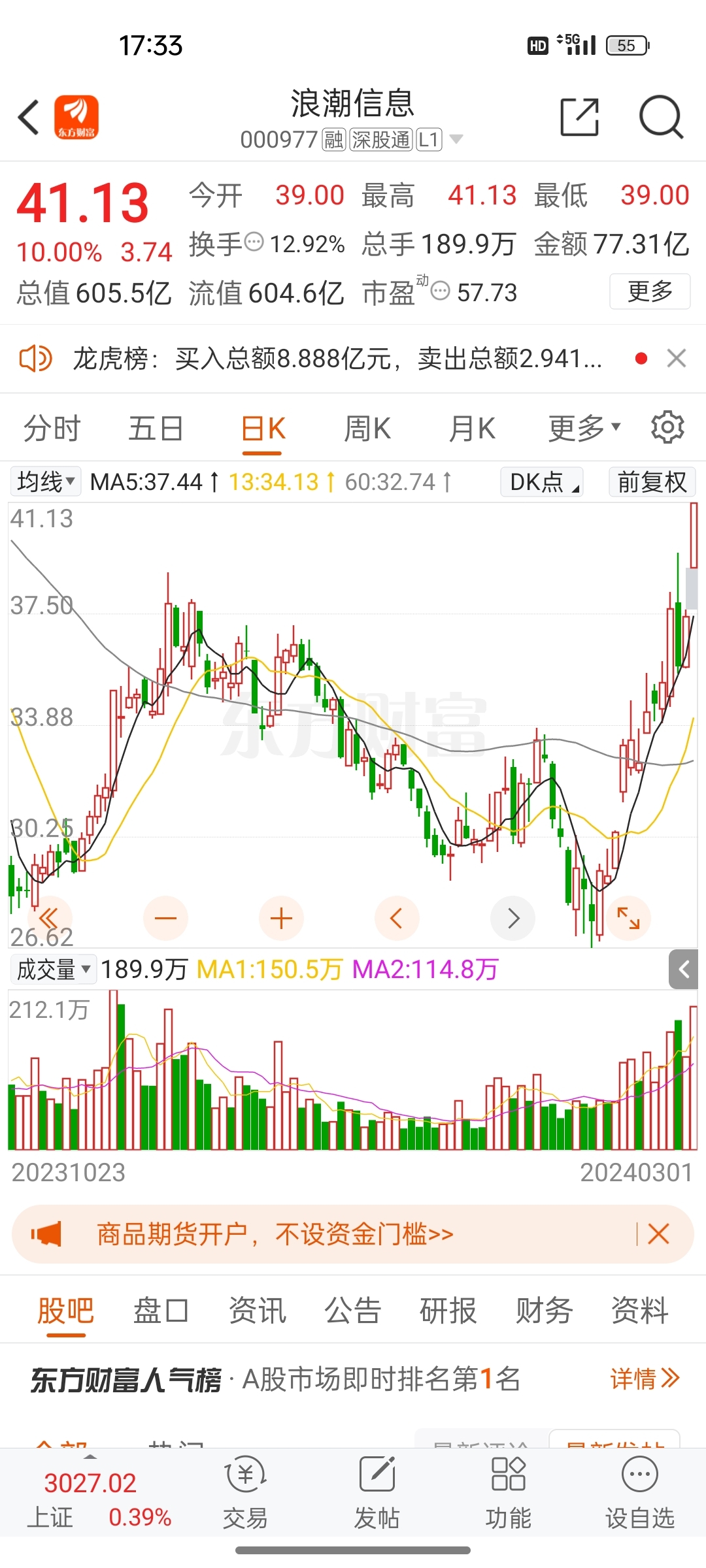
Task: Open the search icon
Action: [662, 118]
